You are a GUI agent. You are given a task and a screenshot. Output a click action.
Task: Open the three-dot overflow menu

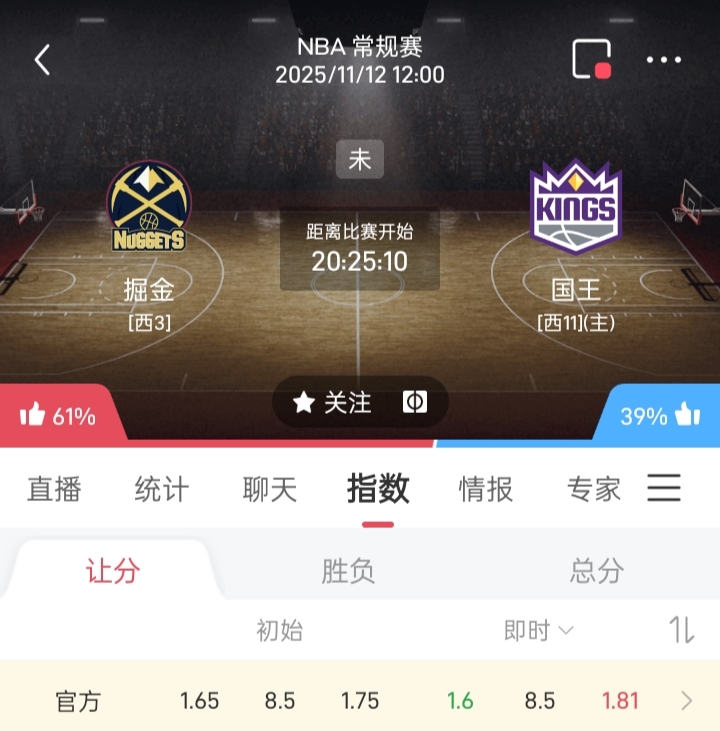click(664, 60)
